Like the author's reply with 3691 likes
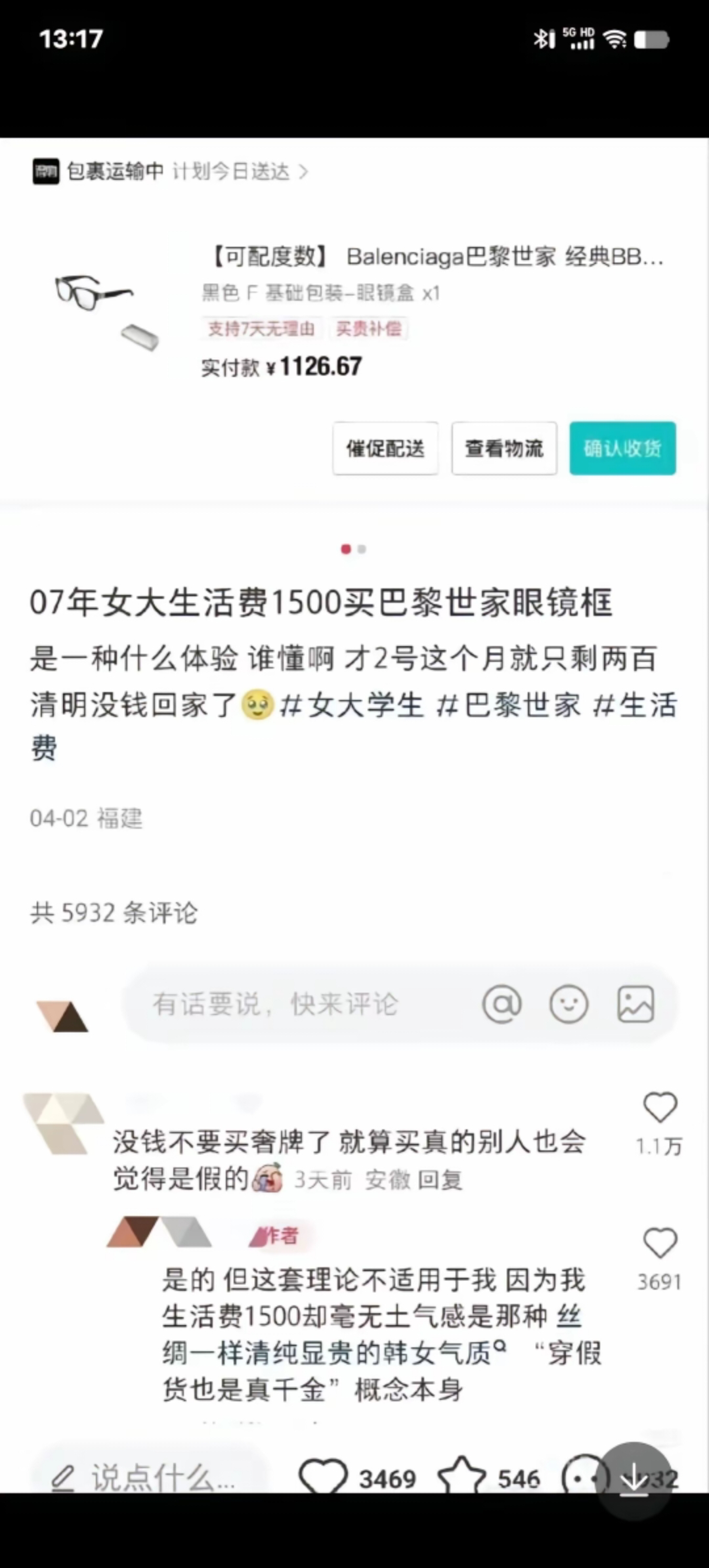The image size is (709, 1568). point(660,1244)
